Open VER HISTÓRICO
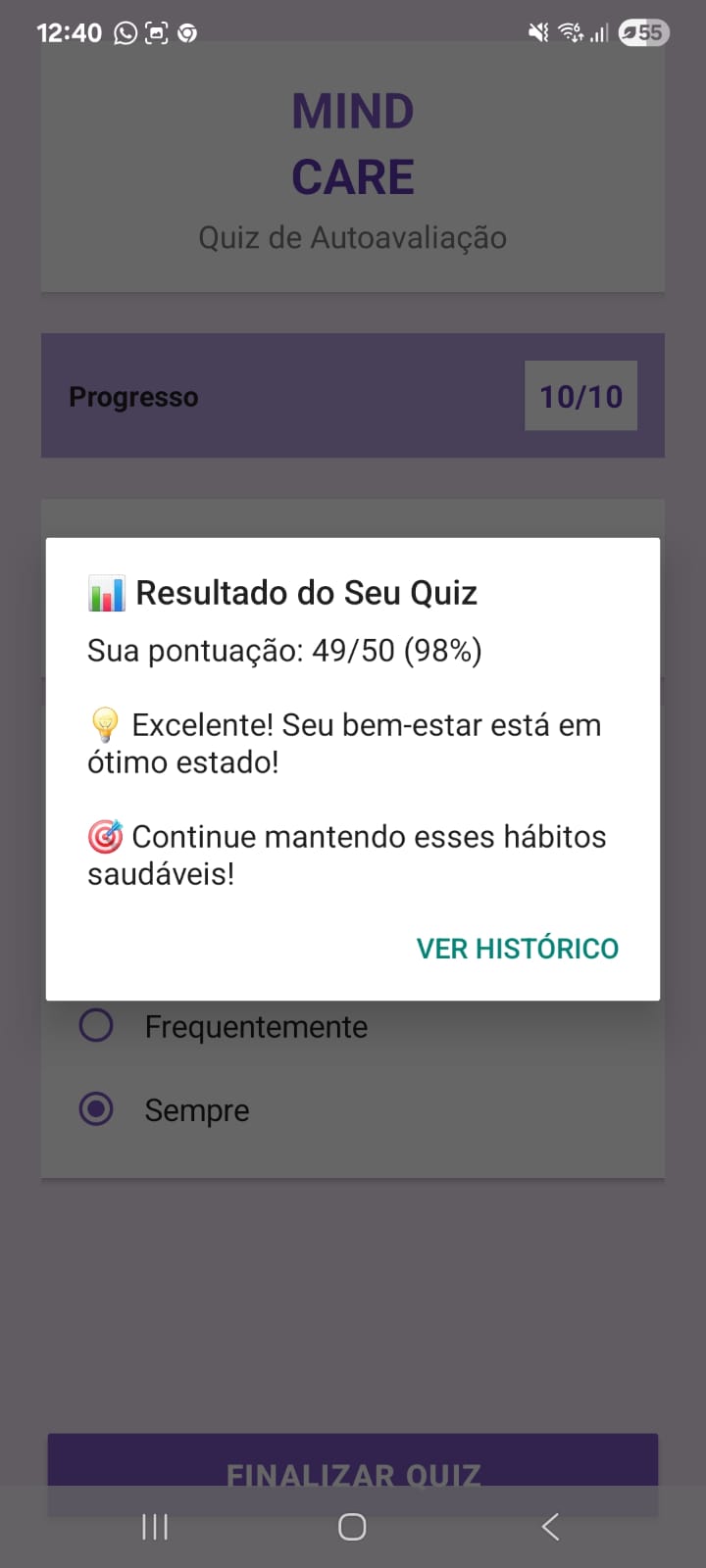Image resolution: width=706 pixels, height=1568 pixels. click(517, 948)
